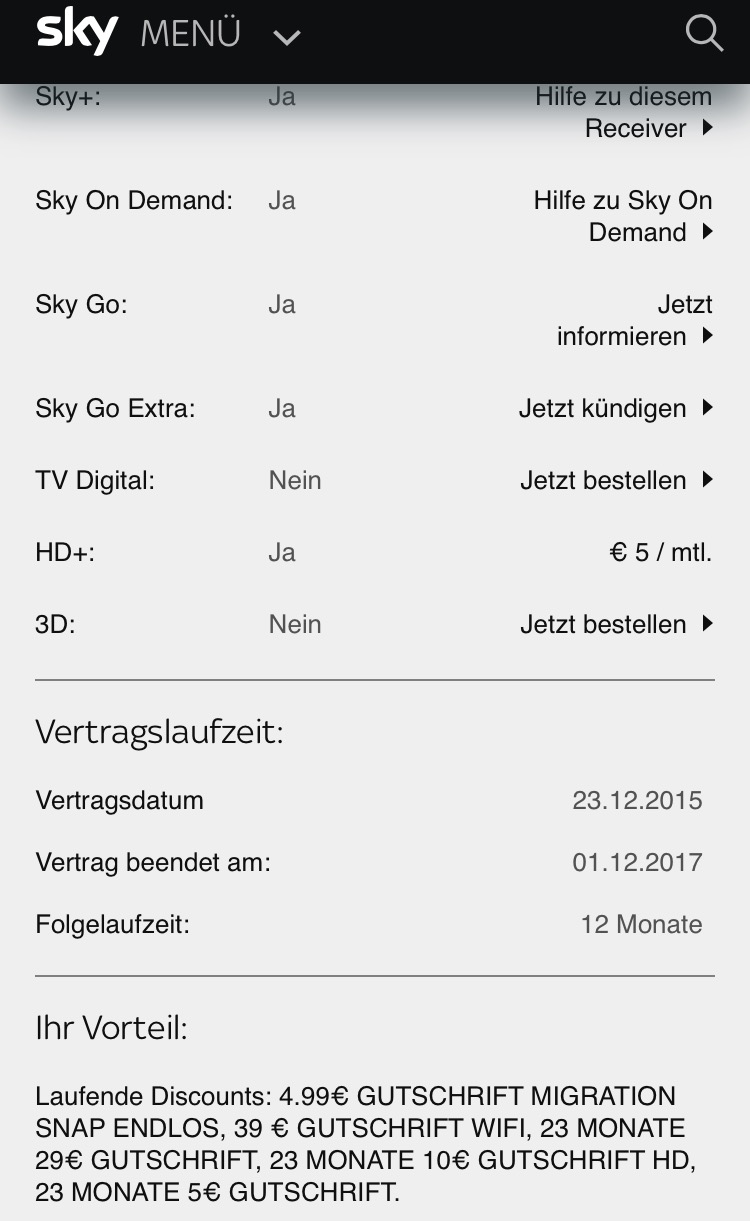Tap the Sky logo
This screenshot has height=1221, width=750.
77,33
